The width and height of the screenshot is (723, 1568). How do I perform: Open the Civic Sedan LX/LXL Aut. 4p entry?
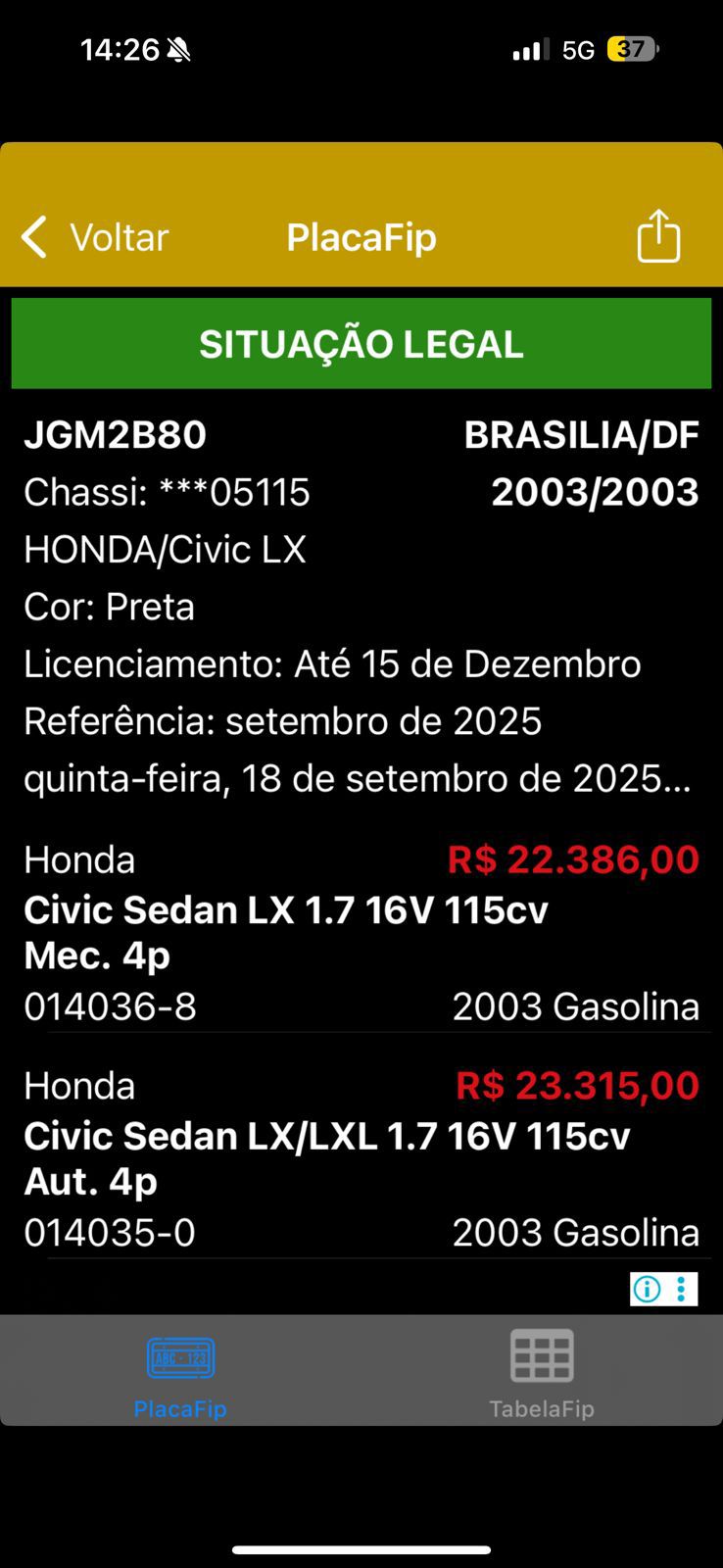(361, 1156)
